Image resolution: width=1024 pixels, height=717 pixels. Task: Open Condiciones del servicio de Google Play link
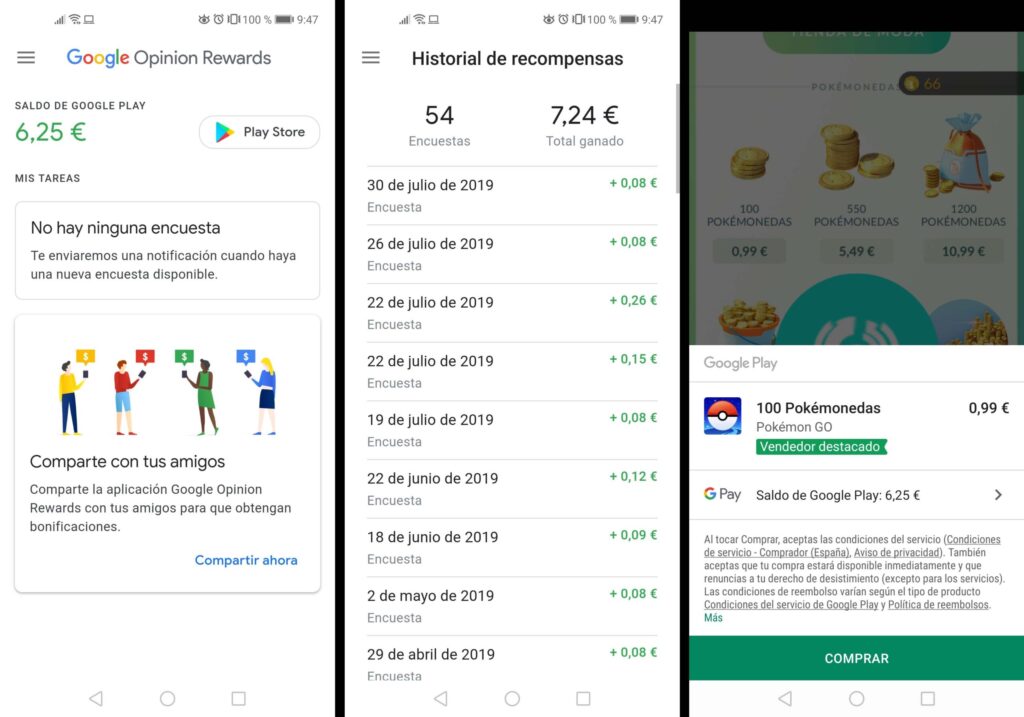(790, 605)
